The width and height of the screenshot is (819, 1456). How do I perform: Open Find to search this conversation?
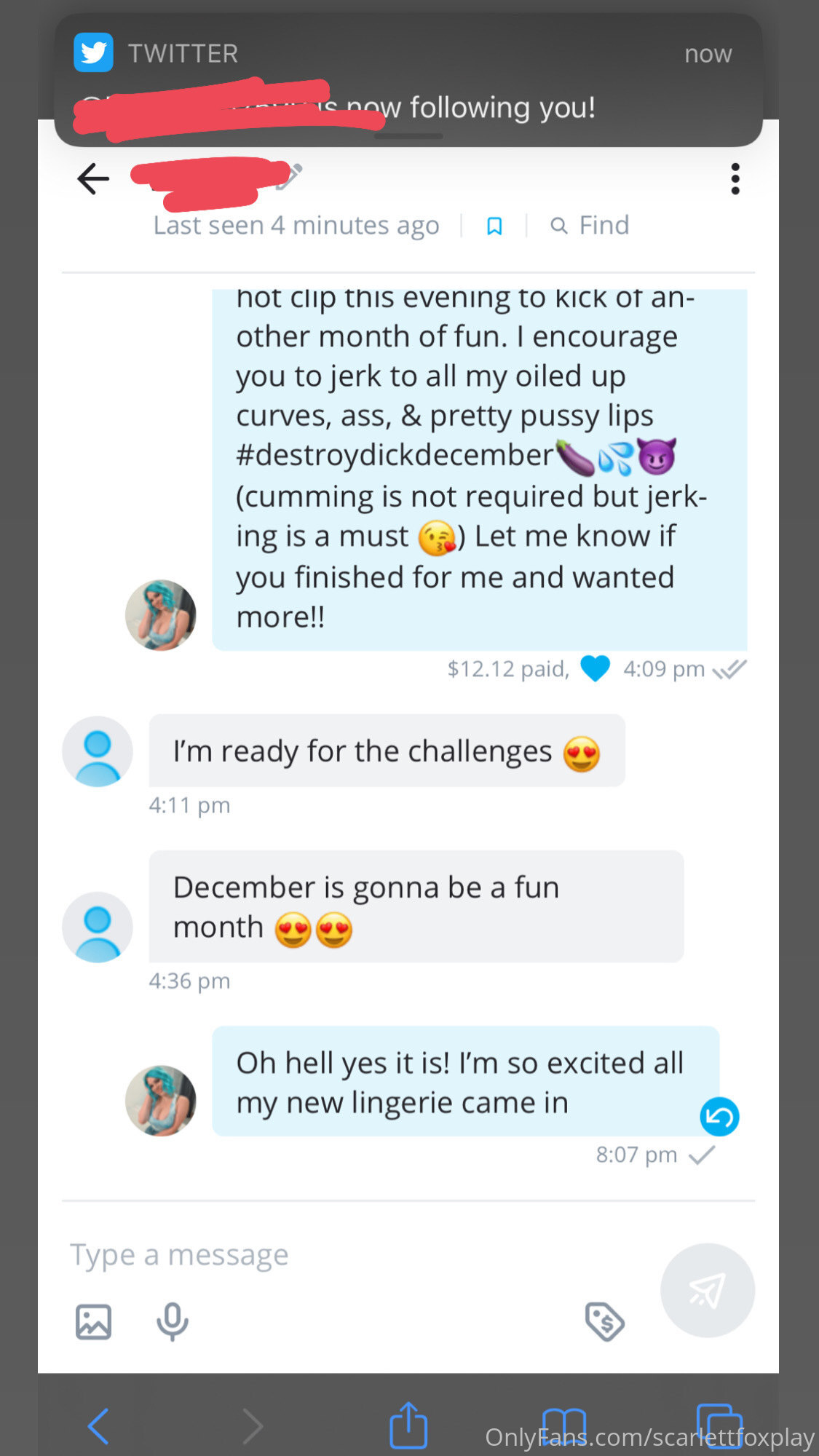coord(590,226)
